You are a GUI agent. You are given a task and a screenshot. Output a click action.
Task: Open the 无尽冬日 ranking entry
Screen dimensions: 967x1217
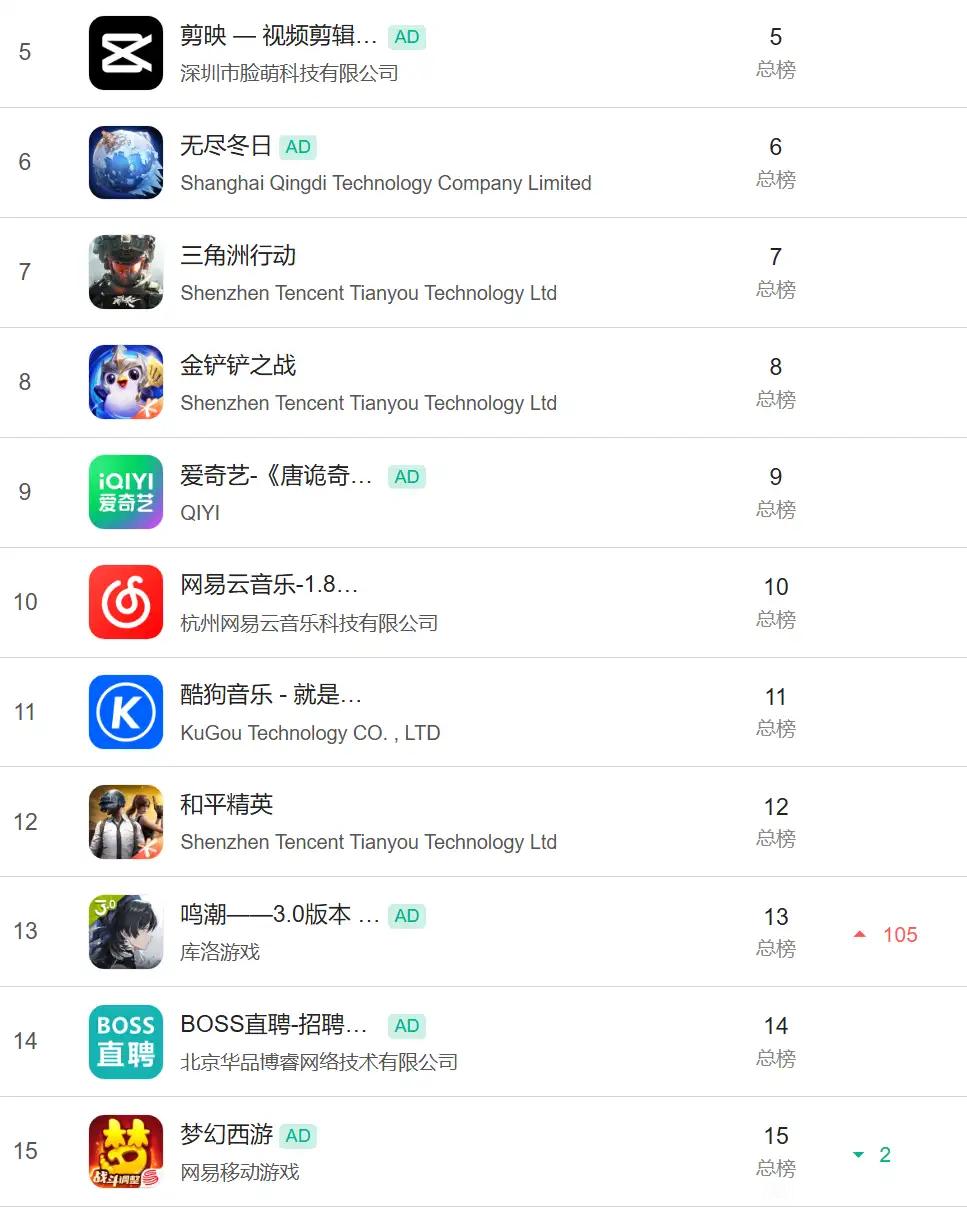[x=483, y=163]
